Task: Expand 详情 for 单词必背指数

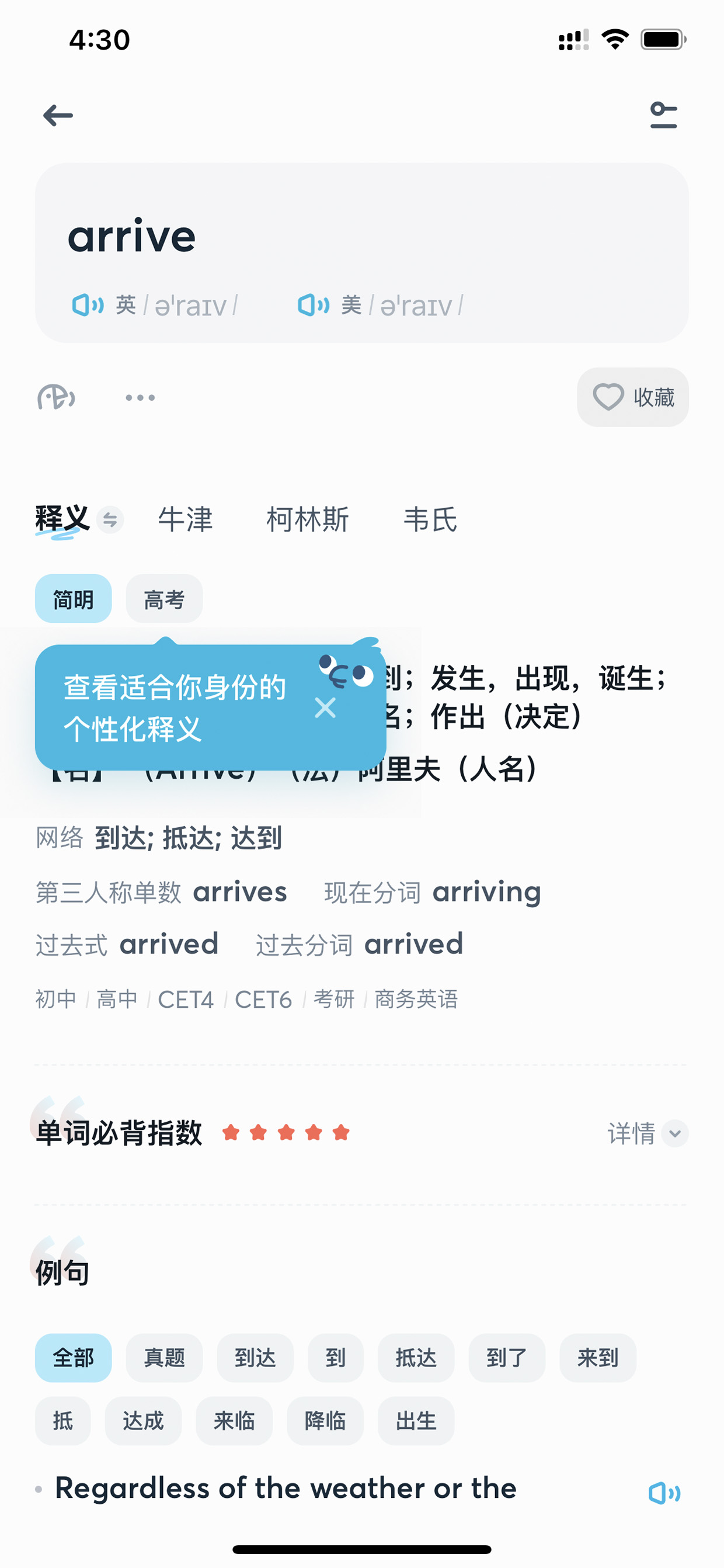Action: click(648, 1133)
